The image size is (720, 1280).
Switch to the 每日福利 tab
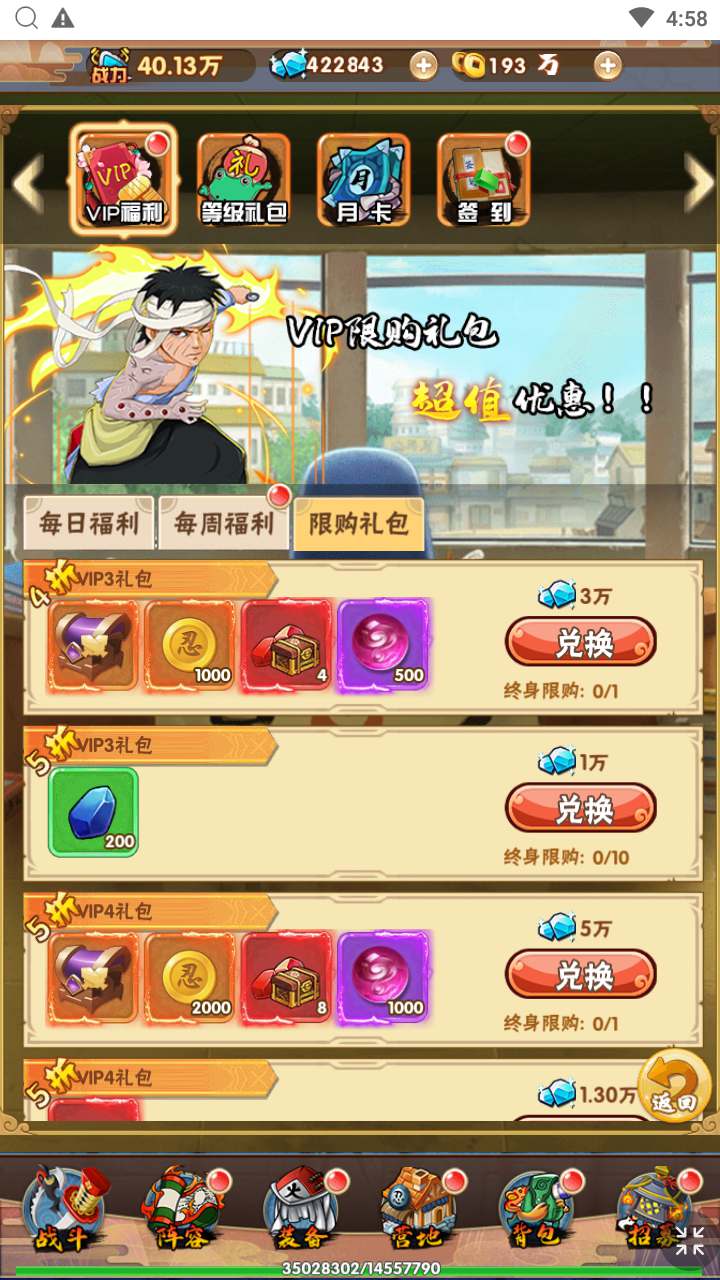89,523
